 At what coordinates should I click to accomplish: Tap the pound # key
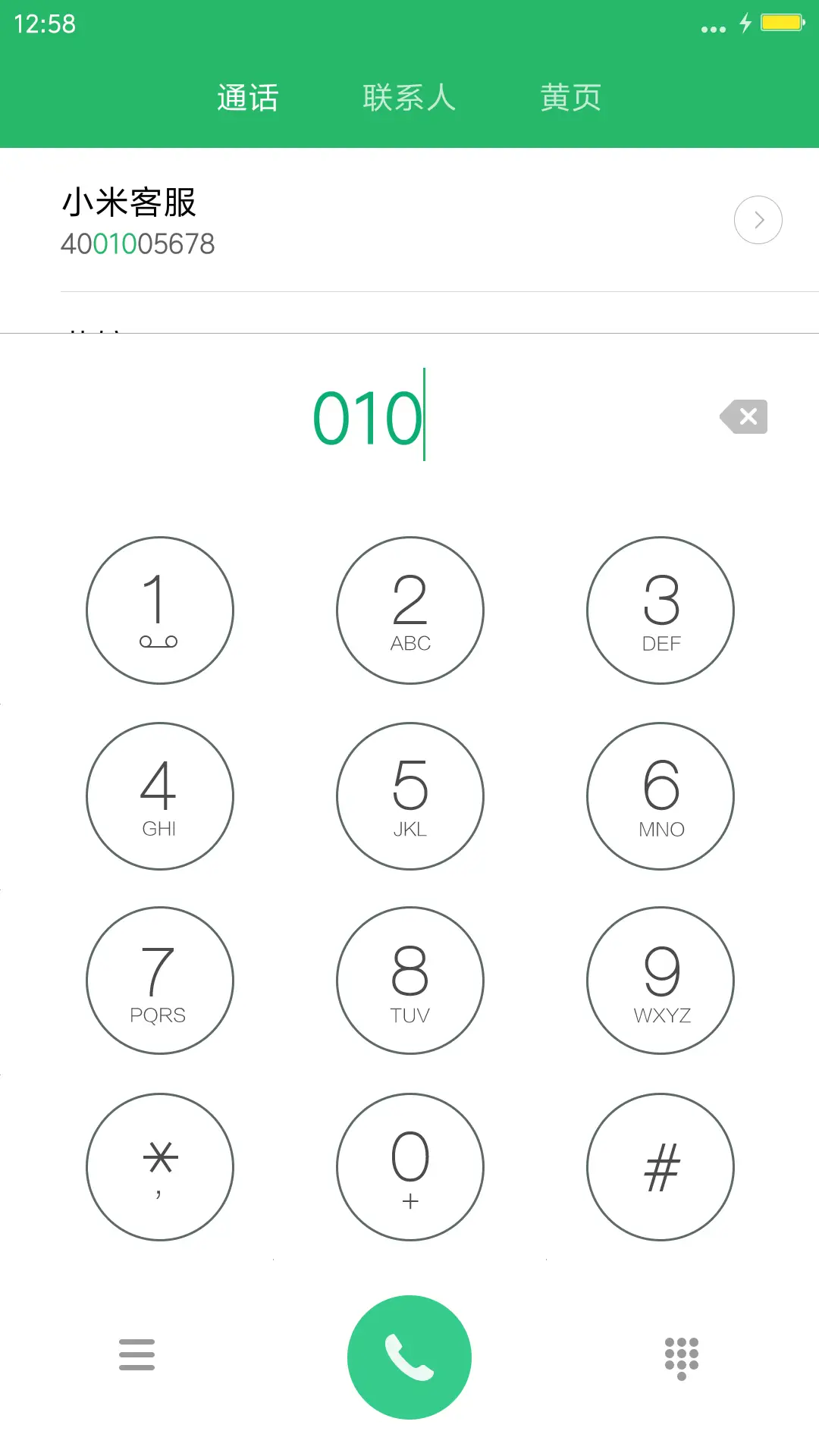(661, 1166)
